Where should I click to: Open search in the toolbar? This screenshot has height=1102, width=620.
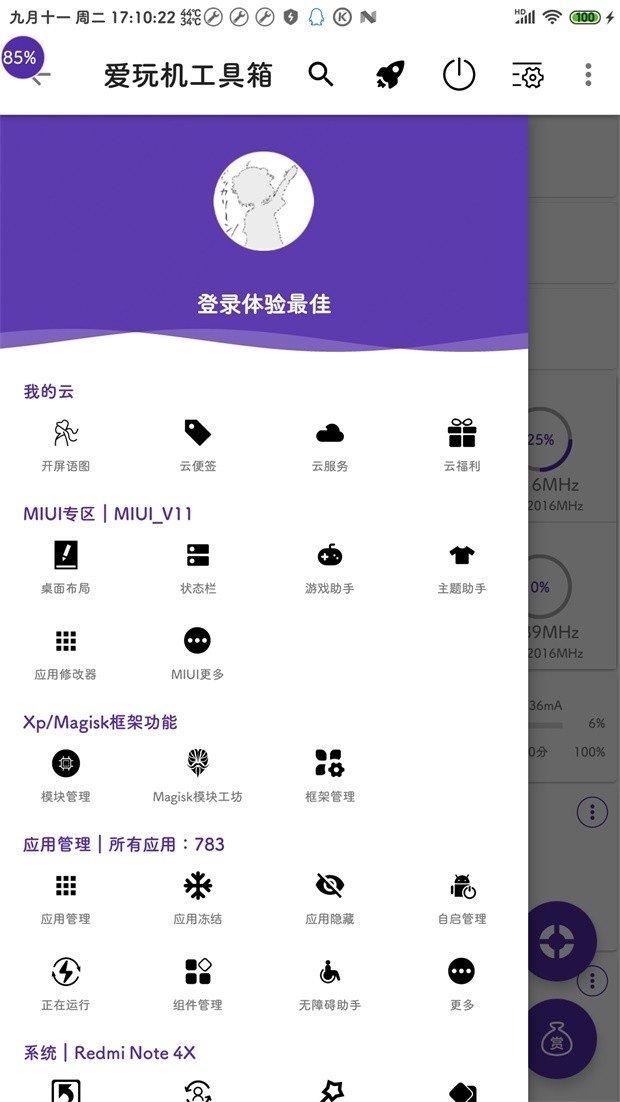point(320,74)
